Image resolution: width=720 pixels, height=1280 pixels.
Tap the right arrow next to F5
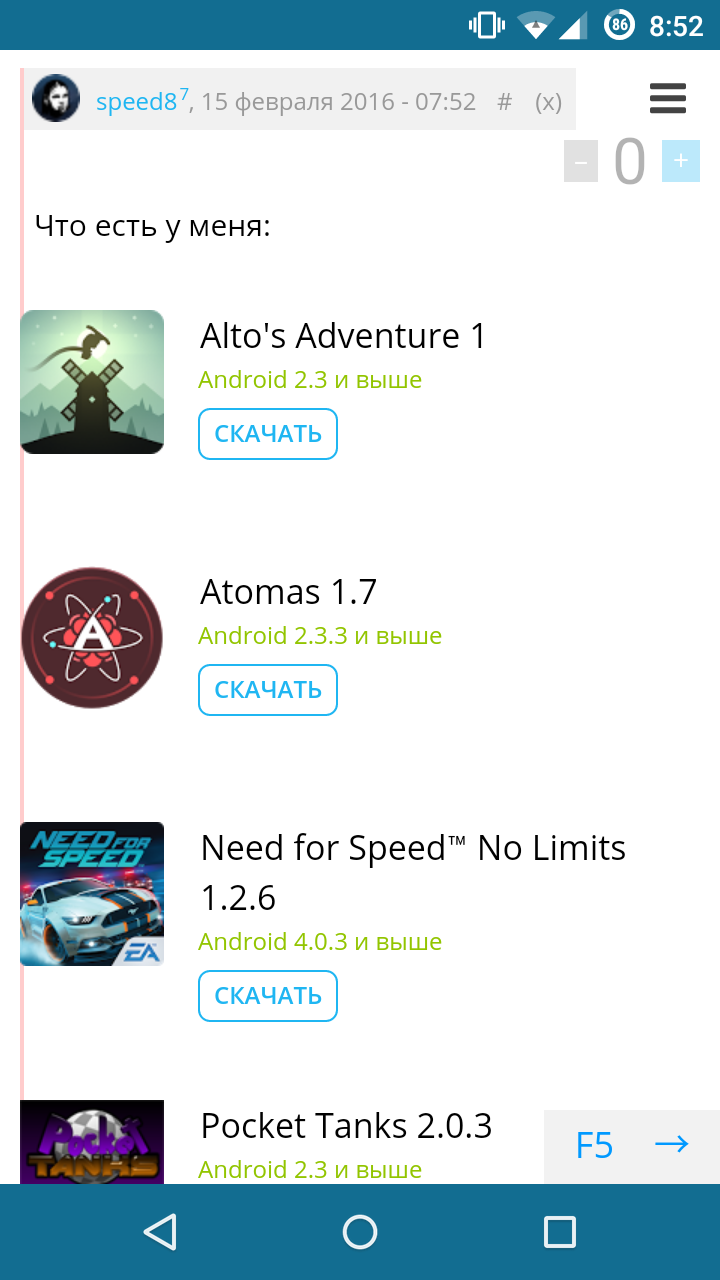[671, 1145]
